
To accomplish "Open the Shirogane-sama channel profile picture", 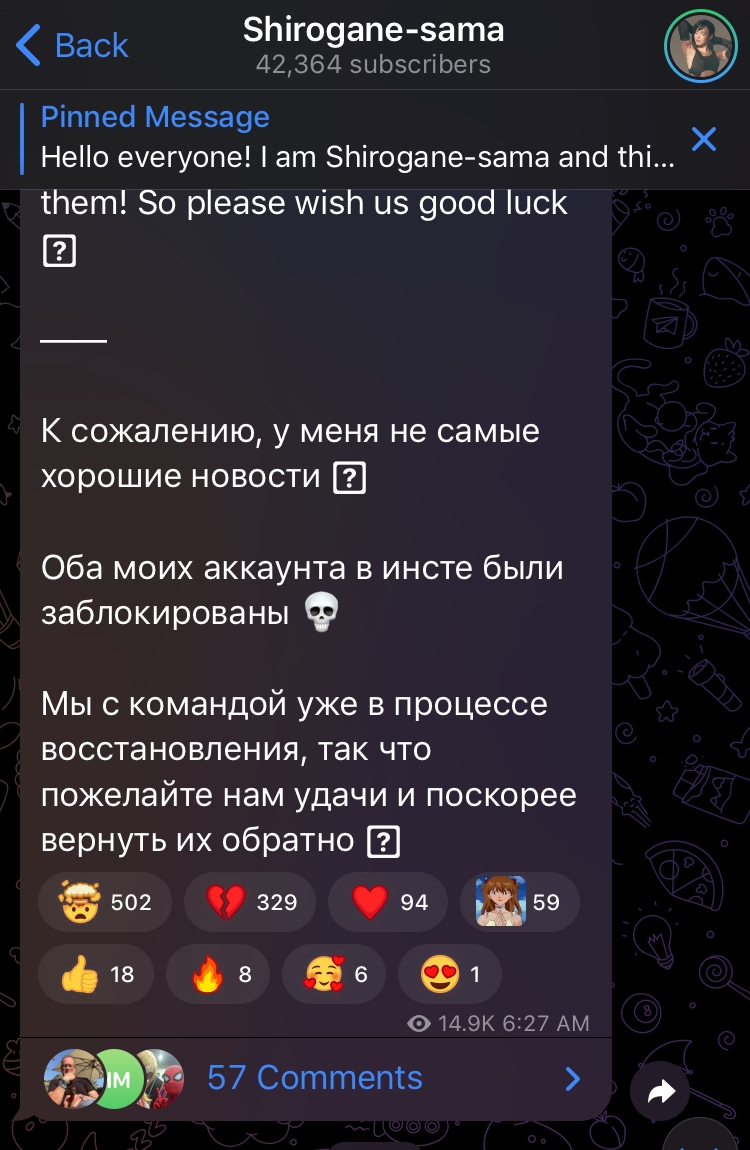I will (701, 46).
